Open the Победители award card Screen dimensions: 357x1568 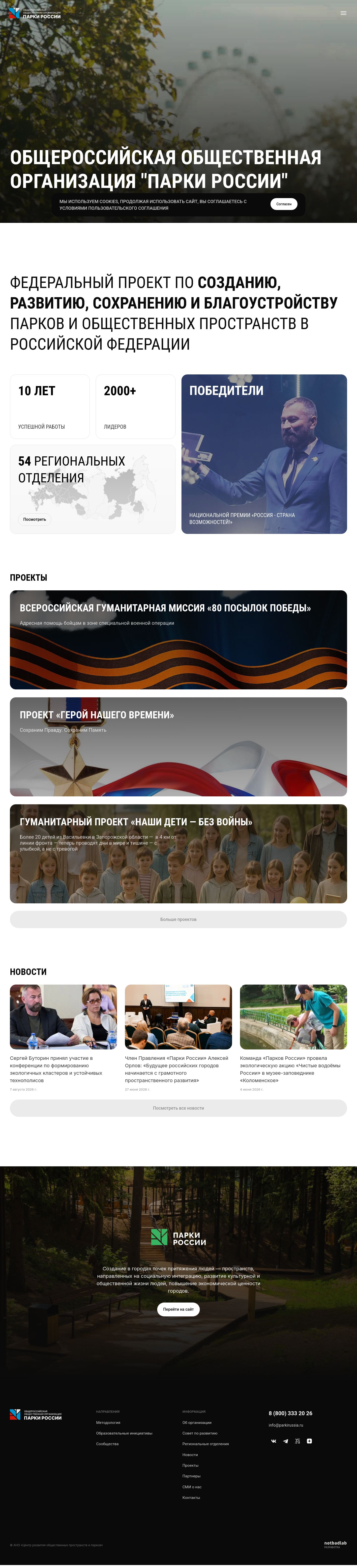(x=264, y=454)
